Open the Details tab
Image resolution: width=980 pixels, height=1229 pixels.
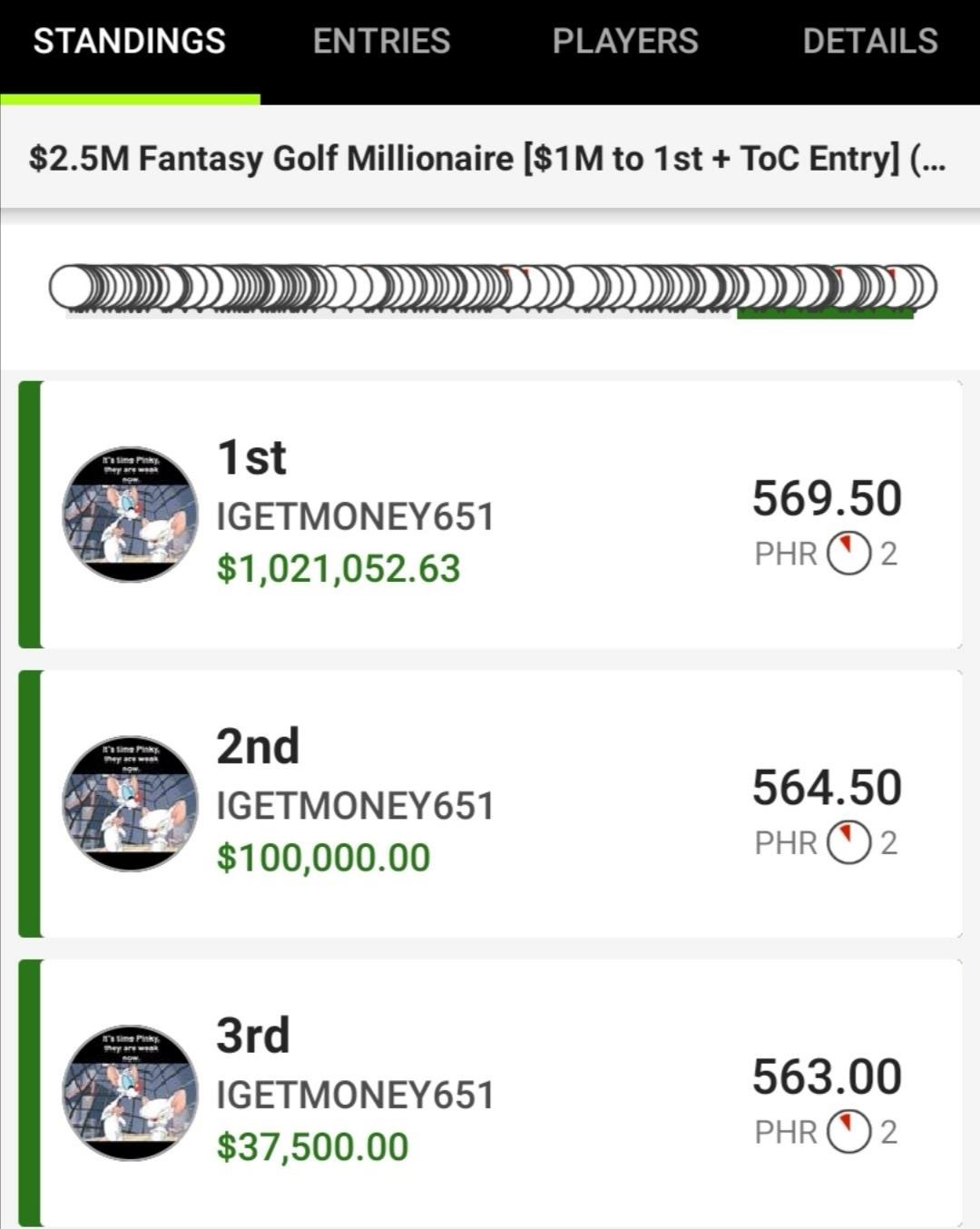tap(869, 42)
